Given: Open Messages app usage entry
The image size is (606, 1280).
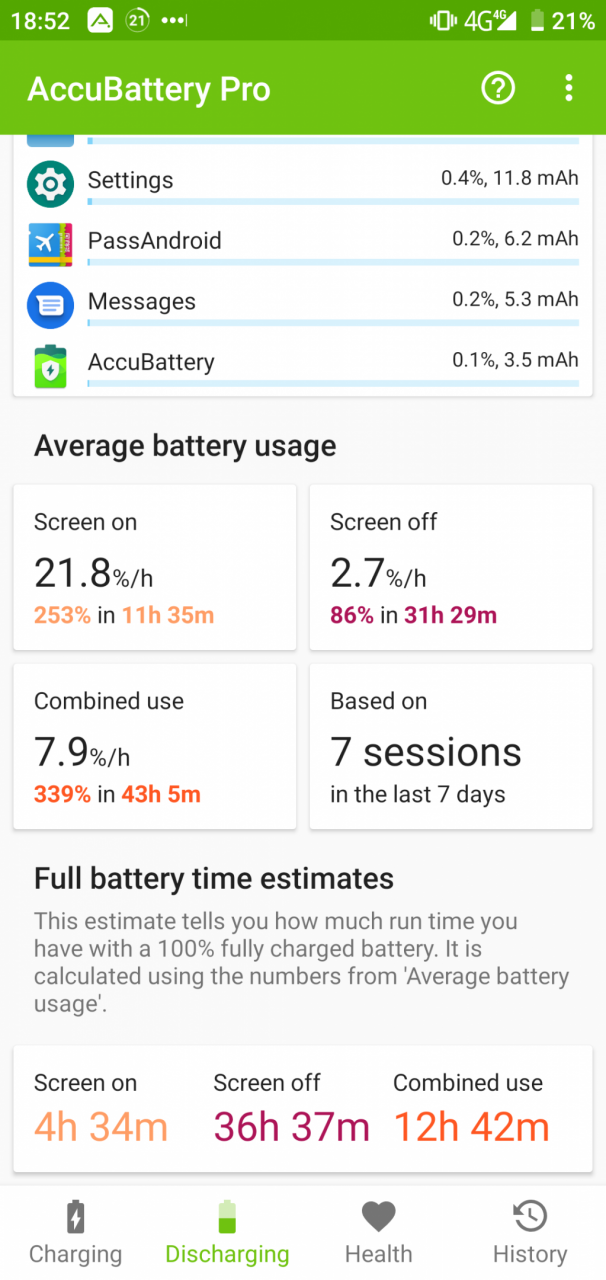Looking at the screenshot, I should pos(303,304).
